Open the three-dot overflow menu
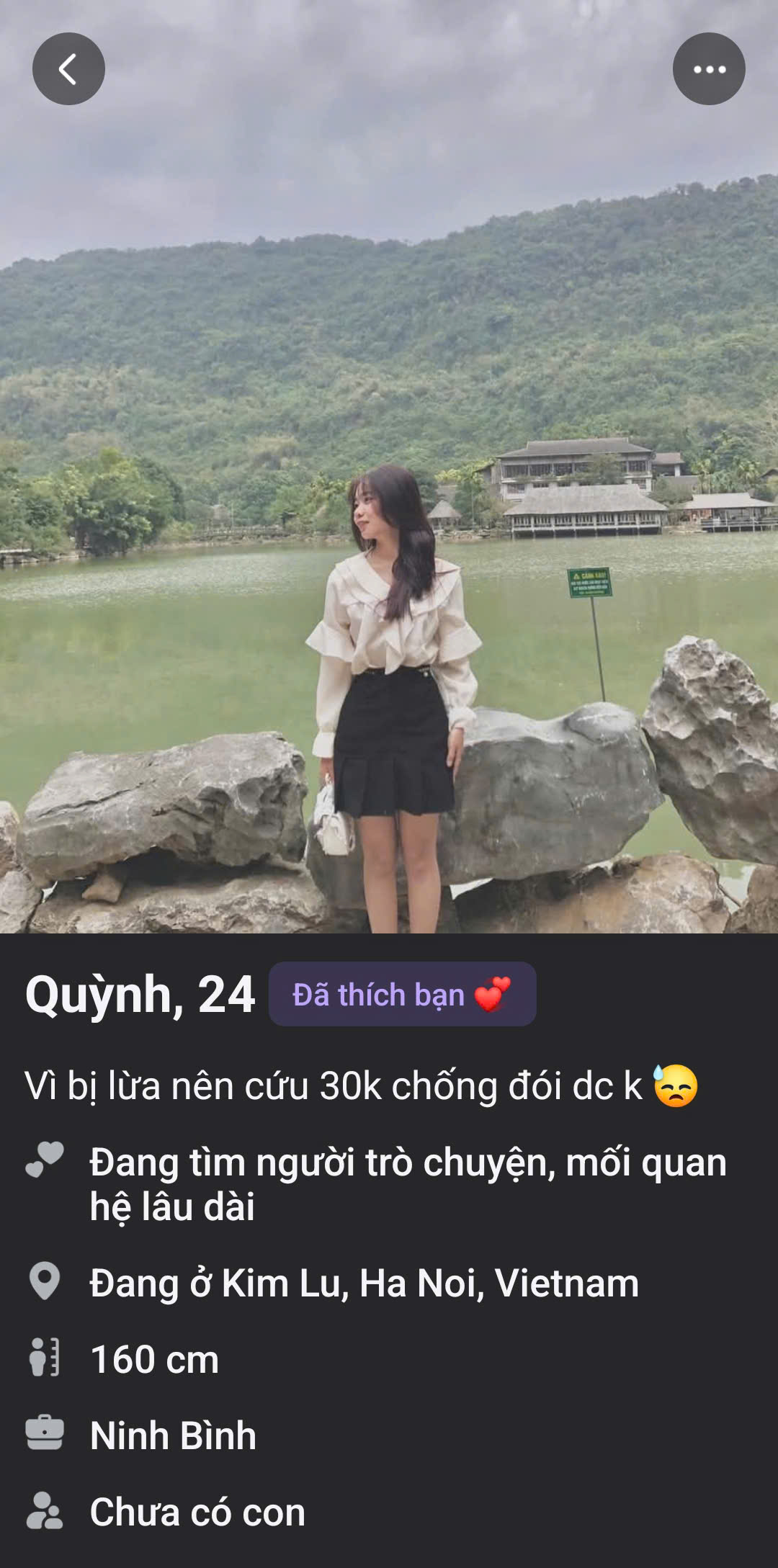 point(709,69)
